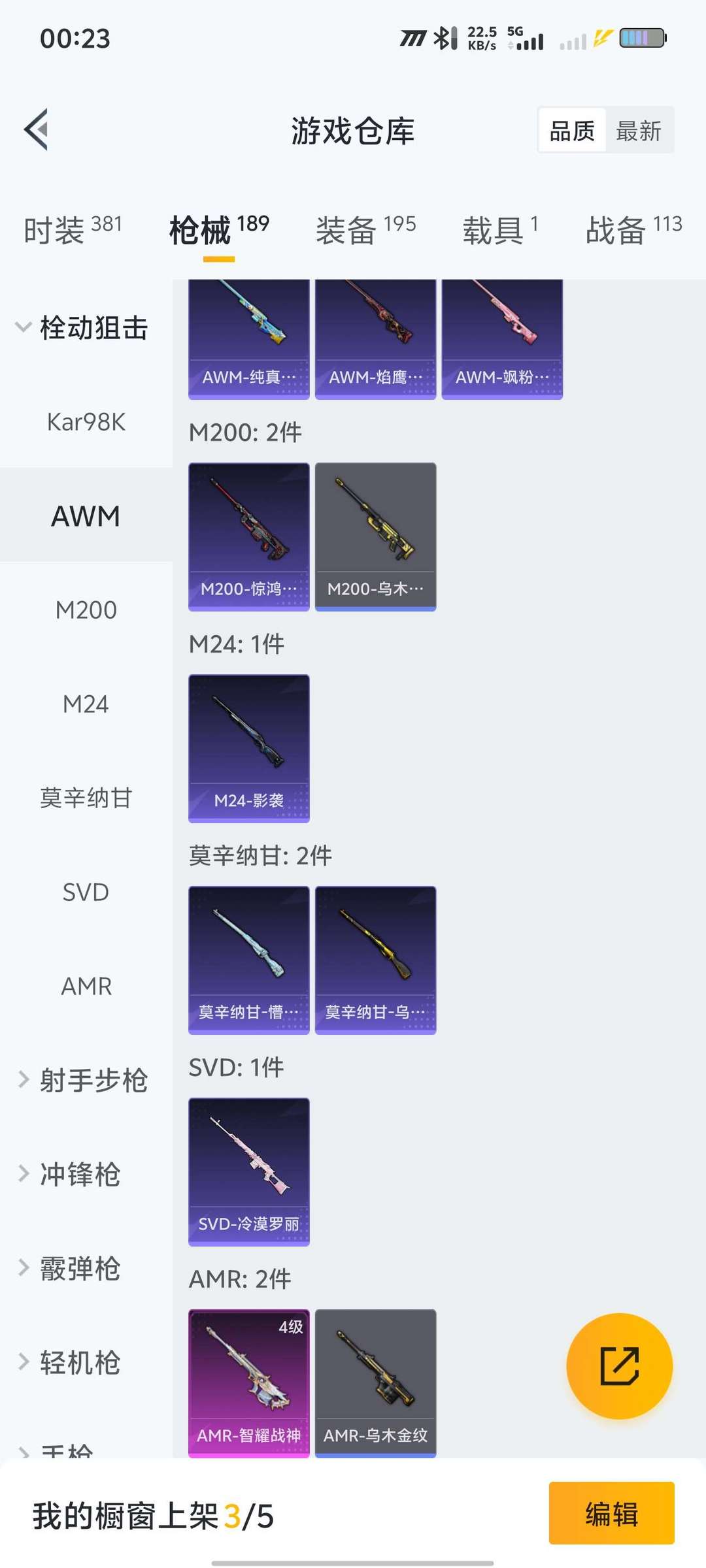Select the 莫辛纳甘-乌木 skin thumbnail
This screenshot has width=706, height=1568.
(x=375, y=957)
